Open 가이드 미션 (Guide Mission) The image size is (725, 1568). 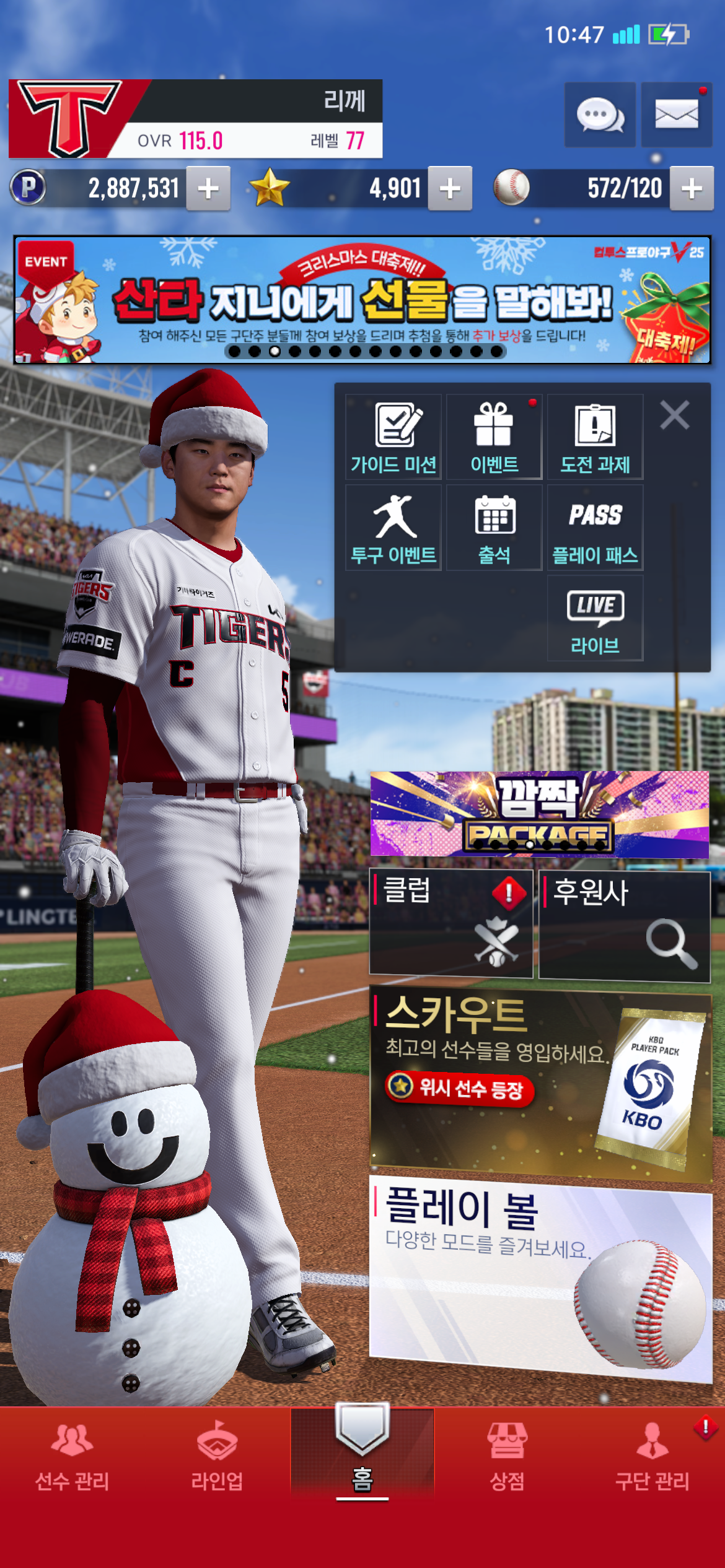click(x=393, y=437)
